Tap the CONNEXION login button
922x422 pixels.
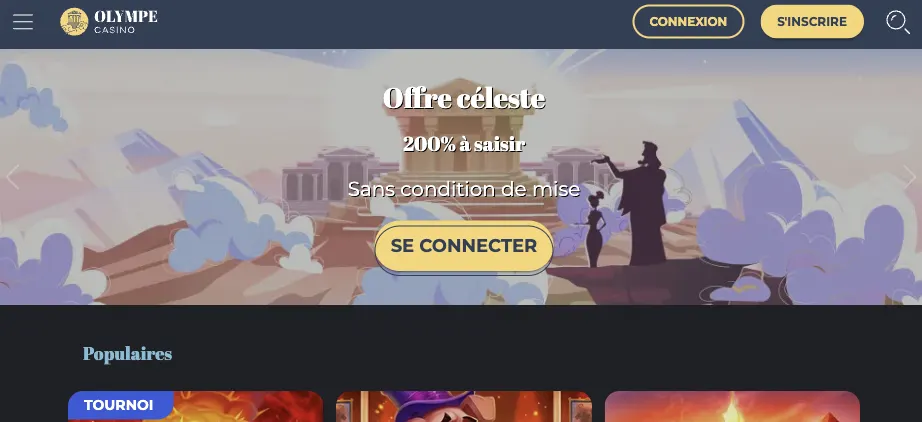[688, 21]
